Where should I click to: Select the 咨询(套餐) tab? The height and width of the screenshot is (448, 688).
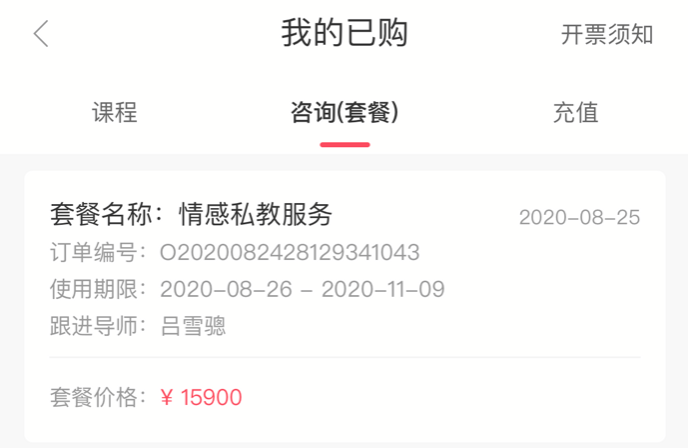(344, 112)
